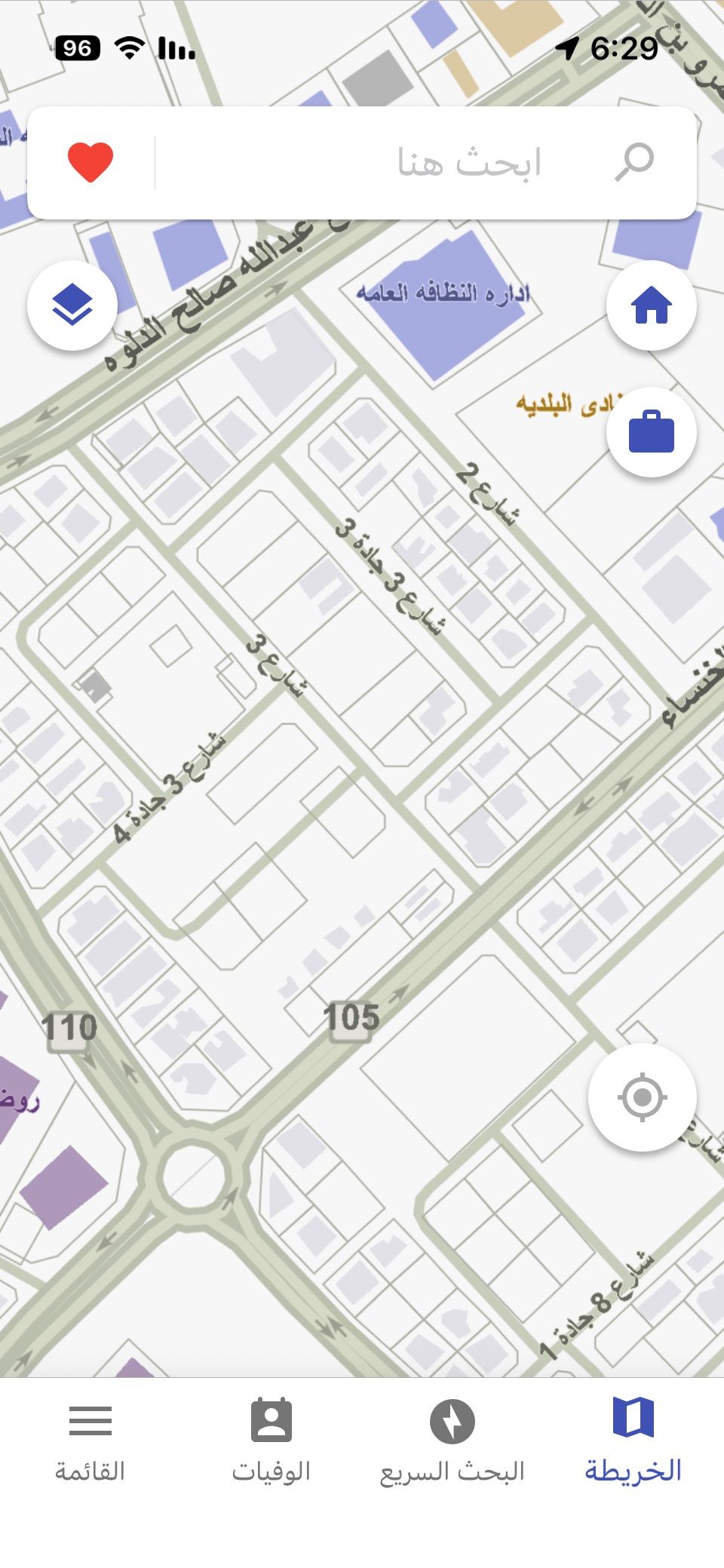This screenshot has width=724, height=1568.
Task: Open the القائمة menu tab
Action: [90, 1441]
